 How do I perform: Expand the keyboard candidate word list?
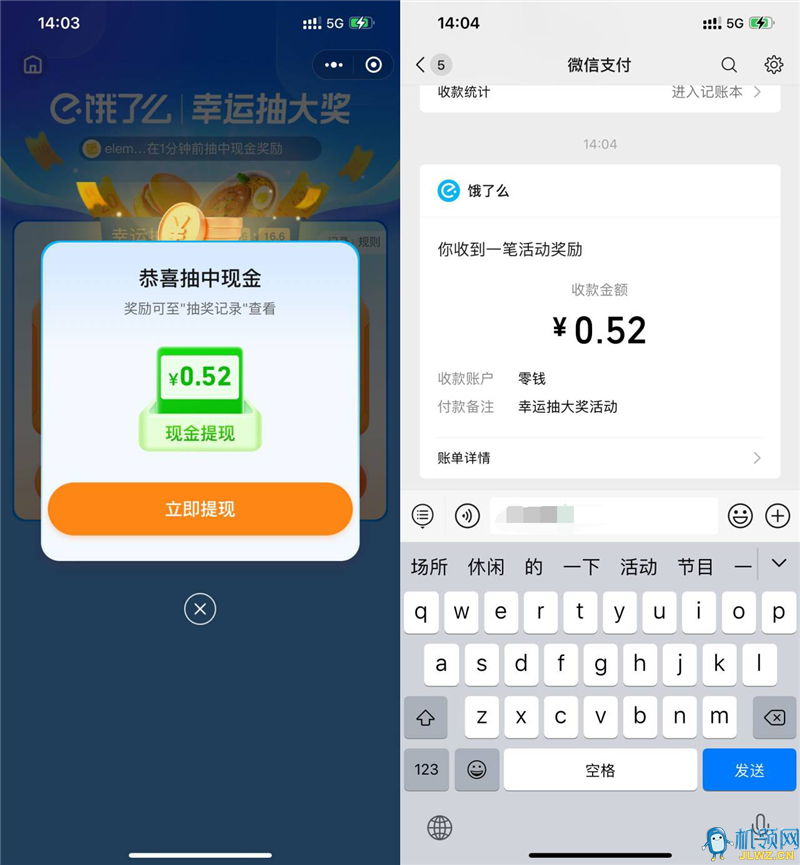click(x=778, y=565)
